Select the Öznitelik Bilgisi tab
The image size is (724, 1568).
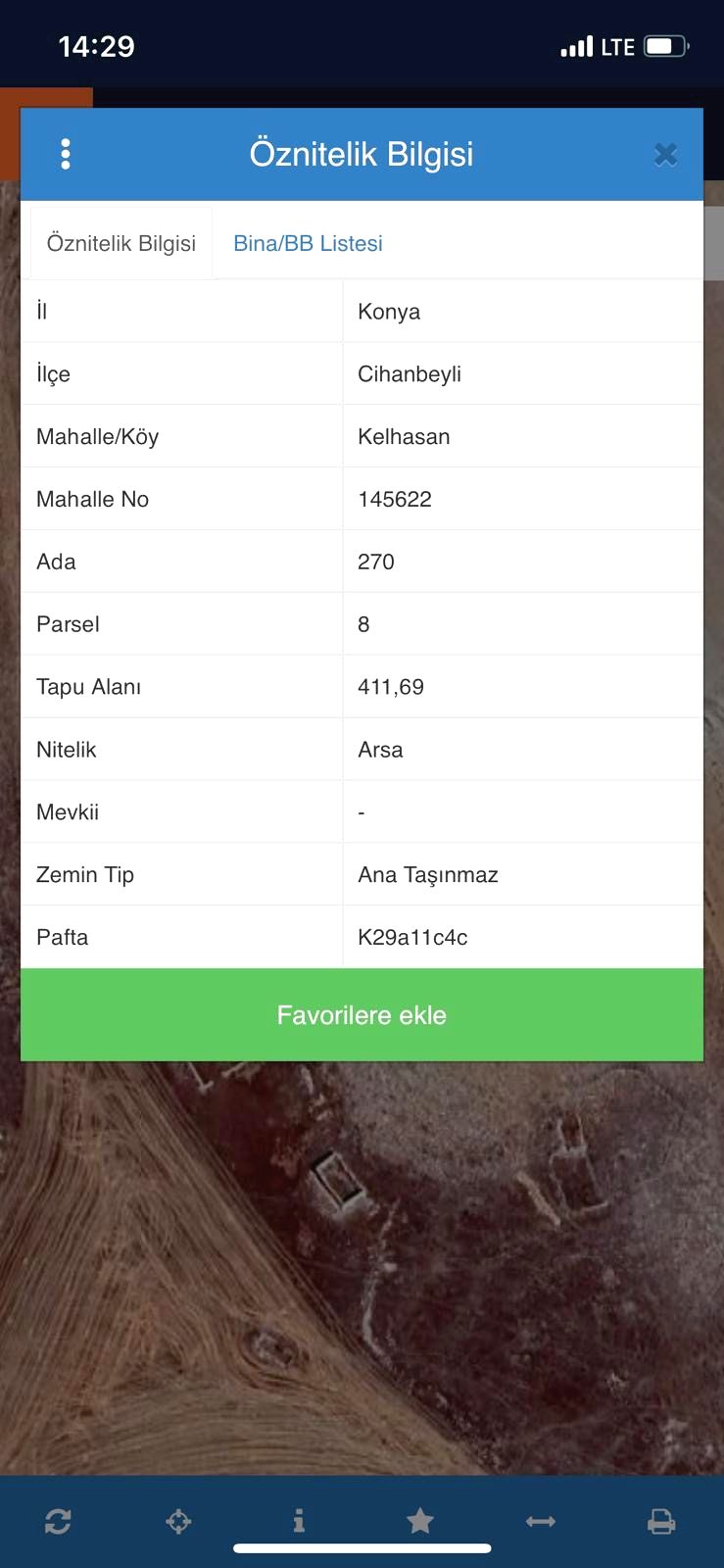121,243
